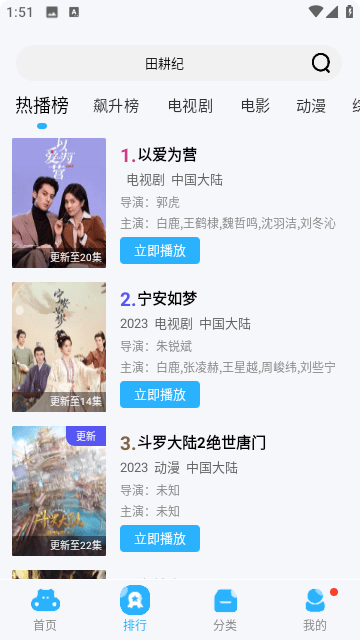Open the 斗罗大陆2绝世唐门 poster

tap(59, 491)
